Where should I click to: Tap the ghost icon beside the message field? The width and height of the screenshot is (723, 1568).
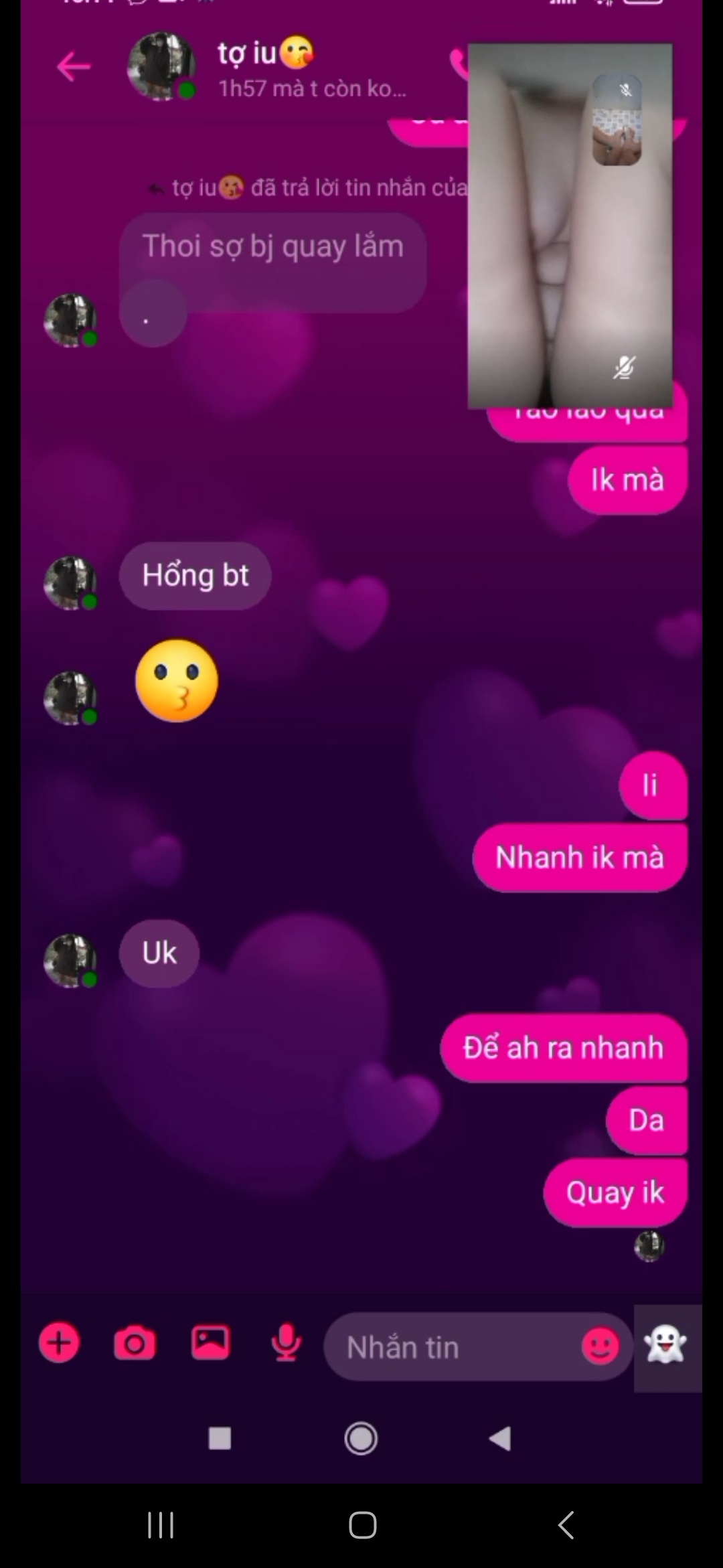click(665, 1344)
